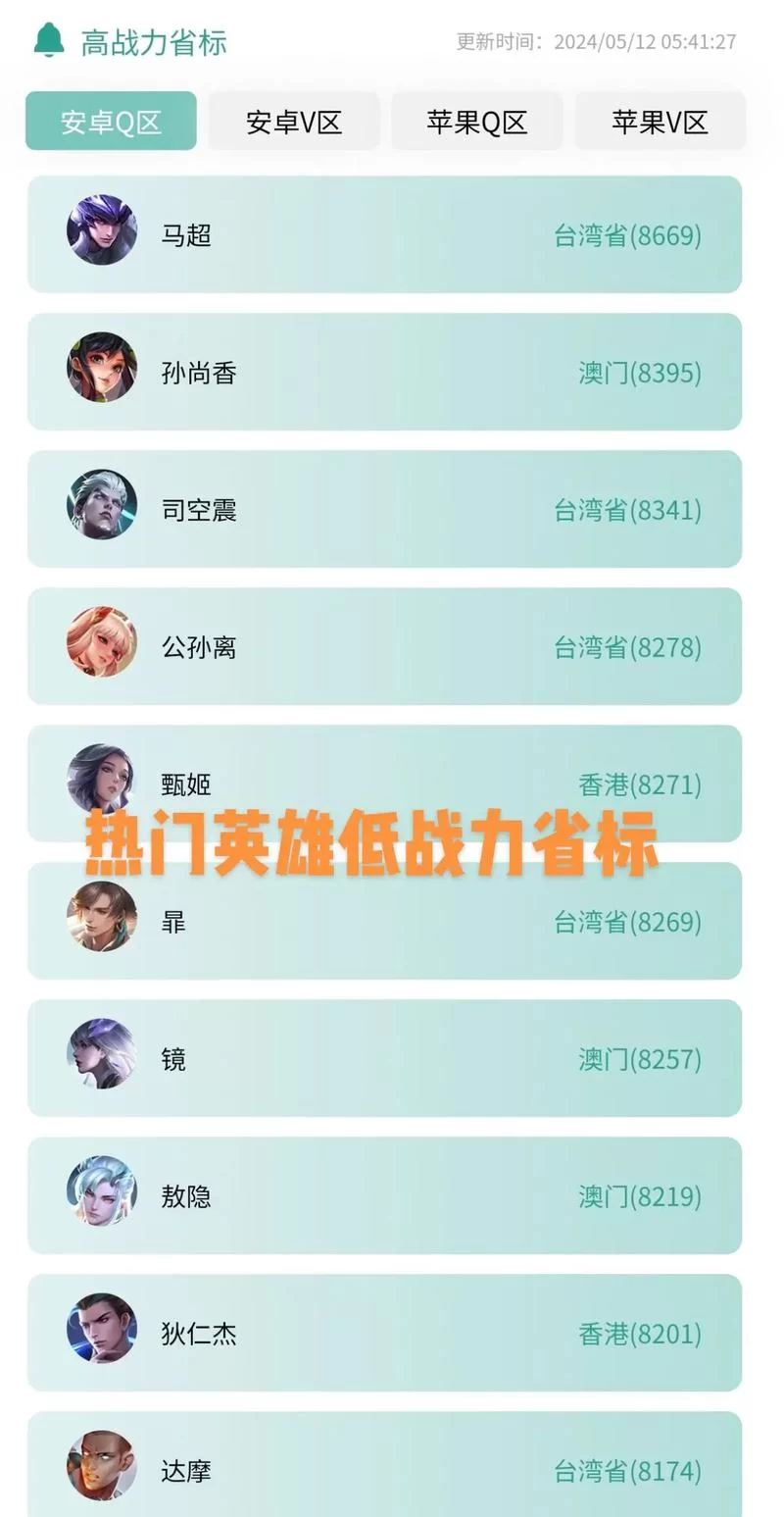Open 台湾省(8669) ranking for 马超
The image size is (784, 1517).
tap(627, 234)
